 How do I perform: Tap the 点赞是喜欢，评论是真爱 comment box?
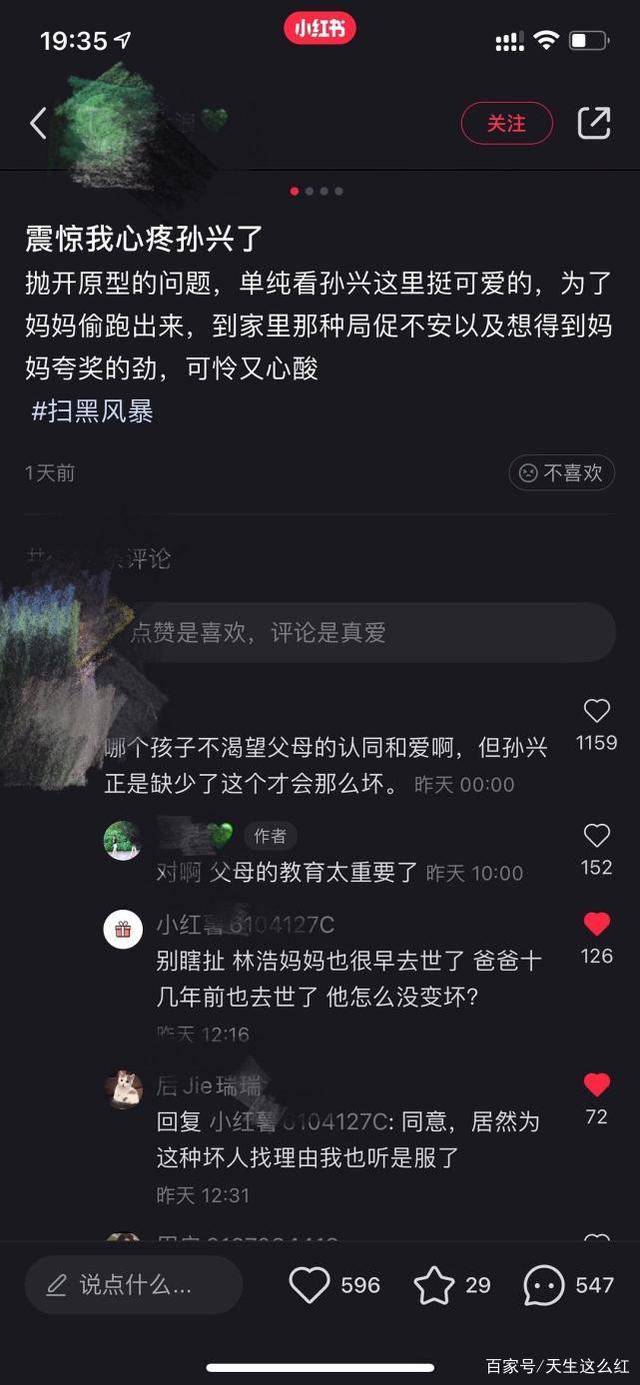coord(360,632)
